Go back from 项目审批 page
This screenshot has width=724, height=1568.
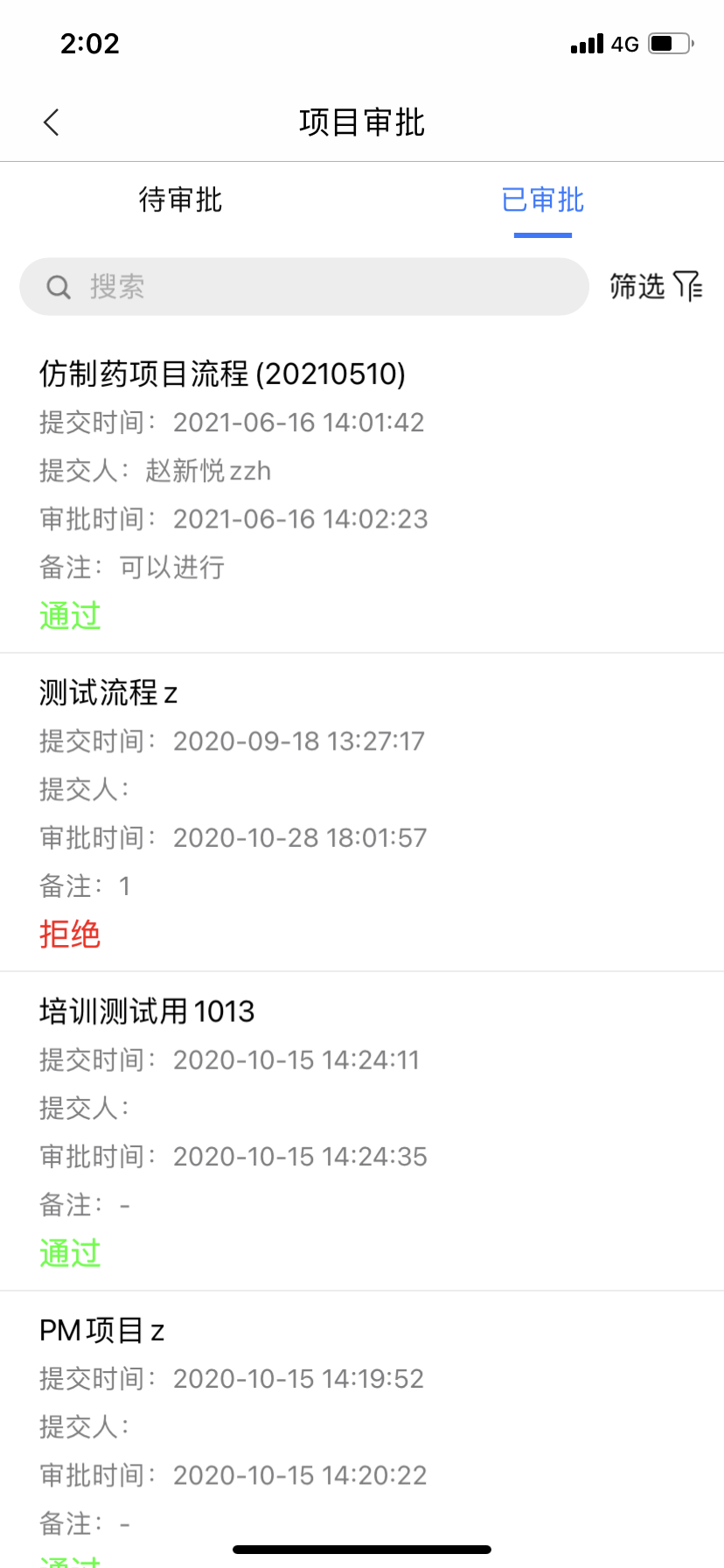(52, 122)
